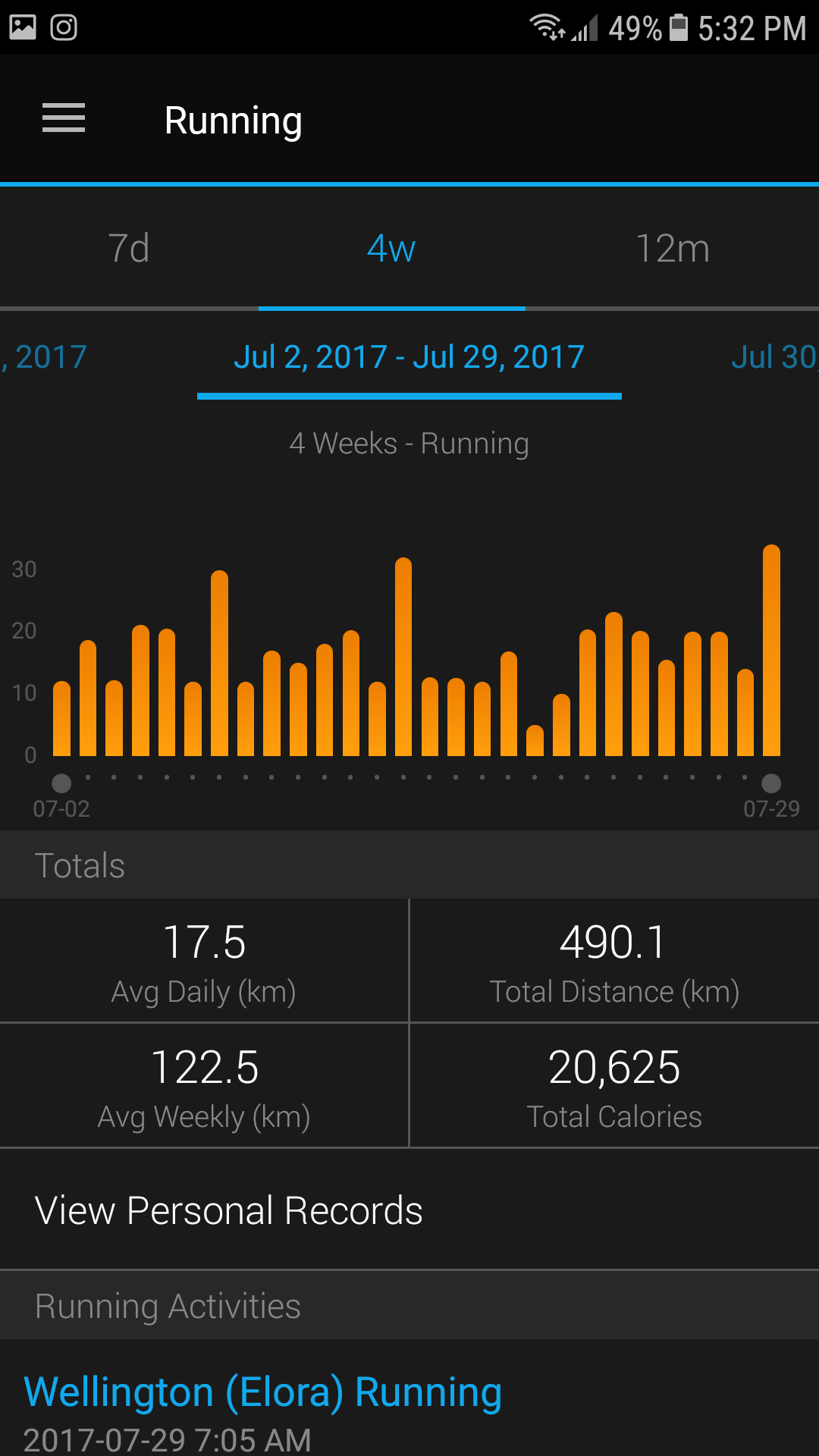Open the hamburger navigation menu
Screen dimensions: 819x1456
click(64, 119)
